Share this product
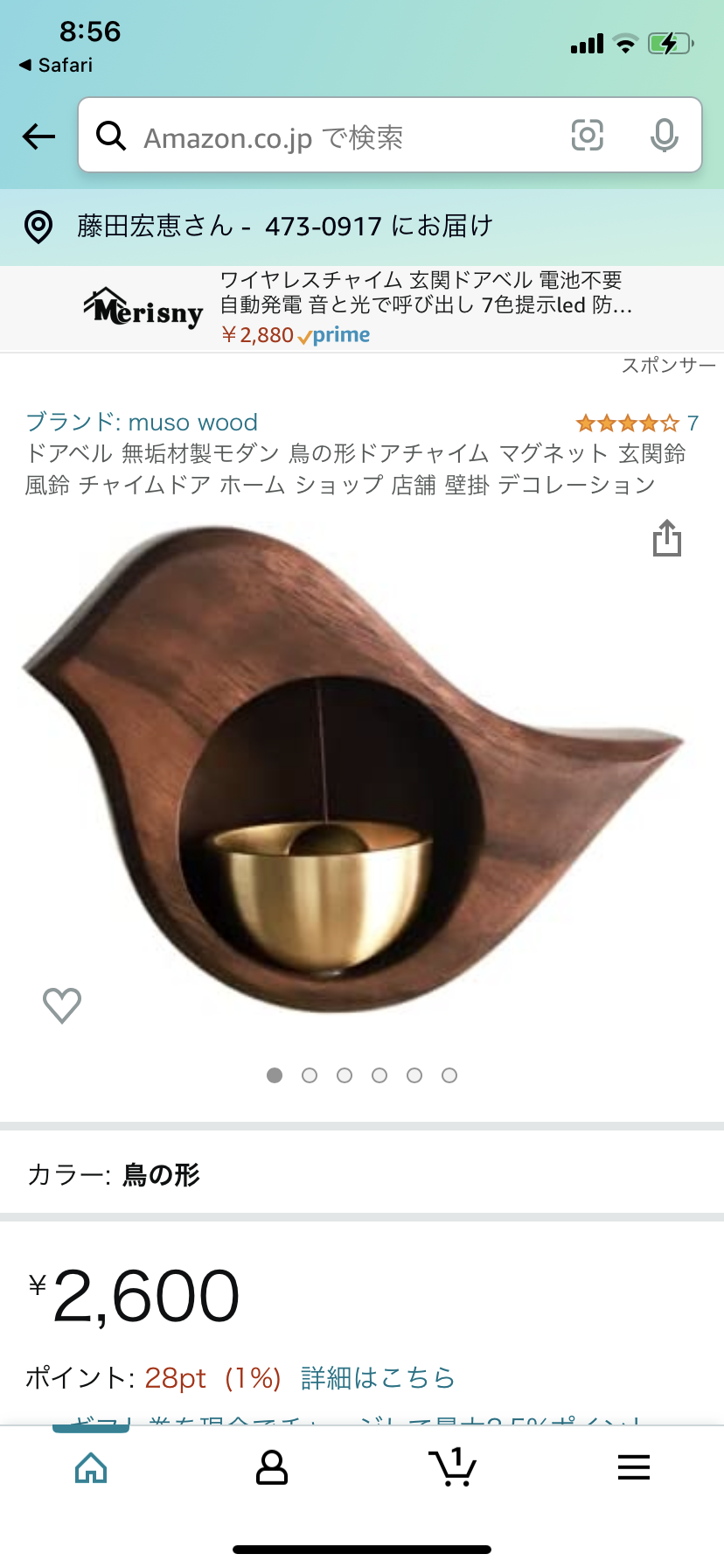Viewport: 724px width, 1568px height. (x=667, y=538)
